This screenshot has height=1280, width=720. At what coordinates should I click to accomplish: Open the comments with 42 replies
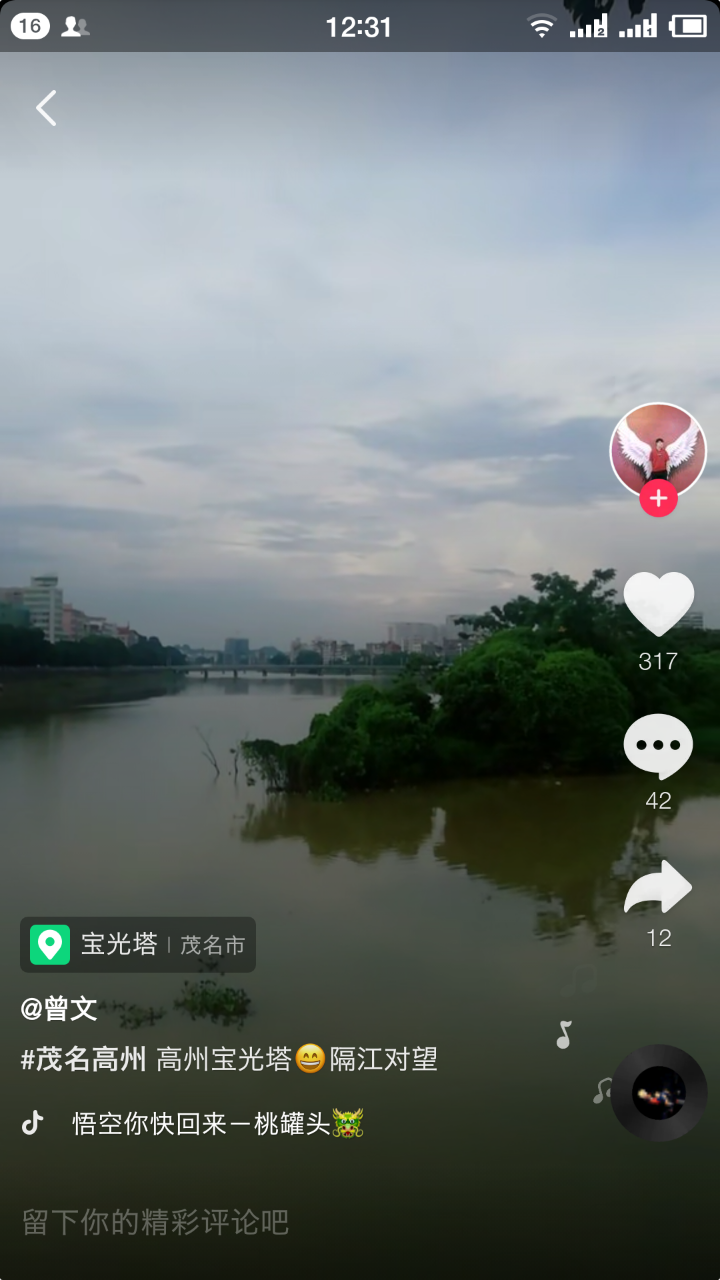(658, 746)
